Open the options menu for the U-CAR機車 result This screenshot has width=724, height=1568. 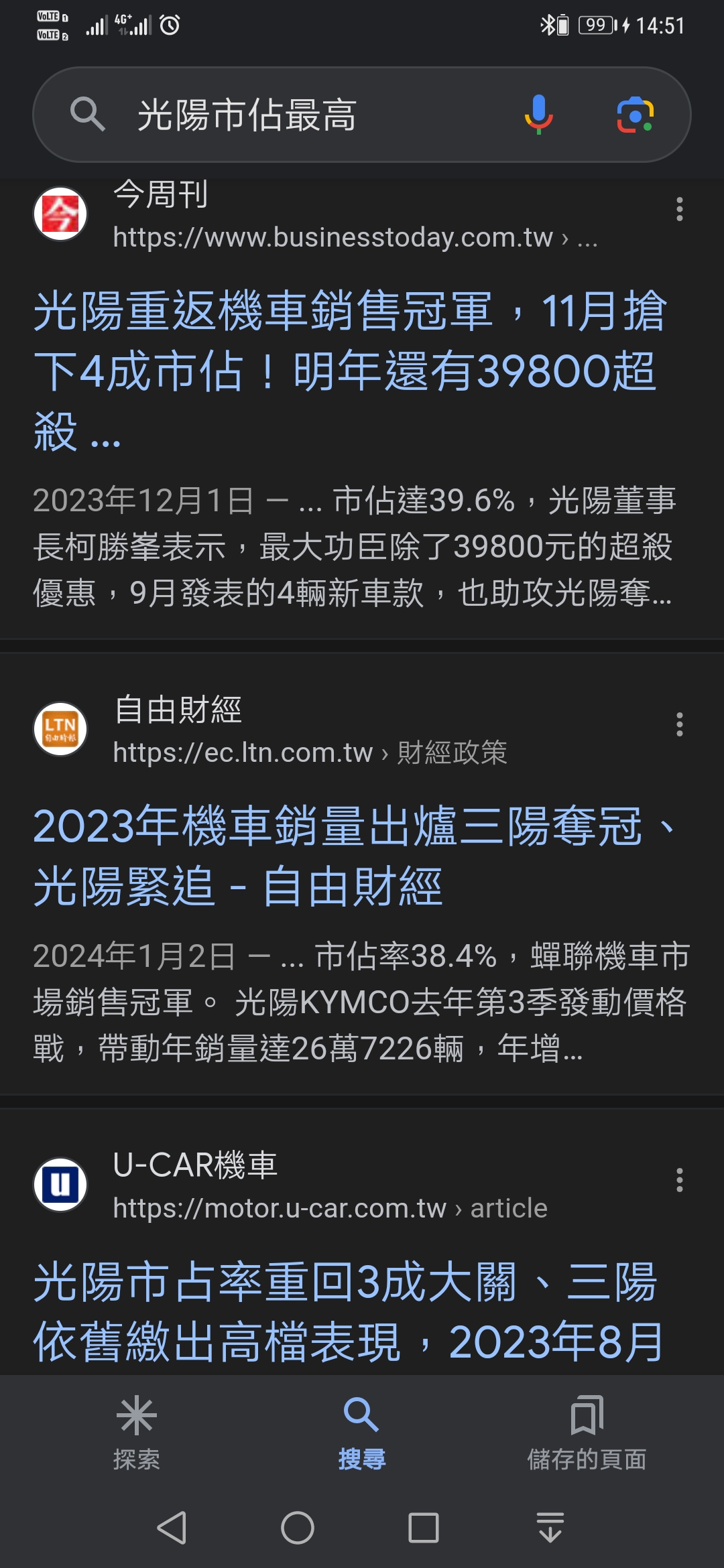coord(680,1180)
